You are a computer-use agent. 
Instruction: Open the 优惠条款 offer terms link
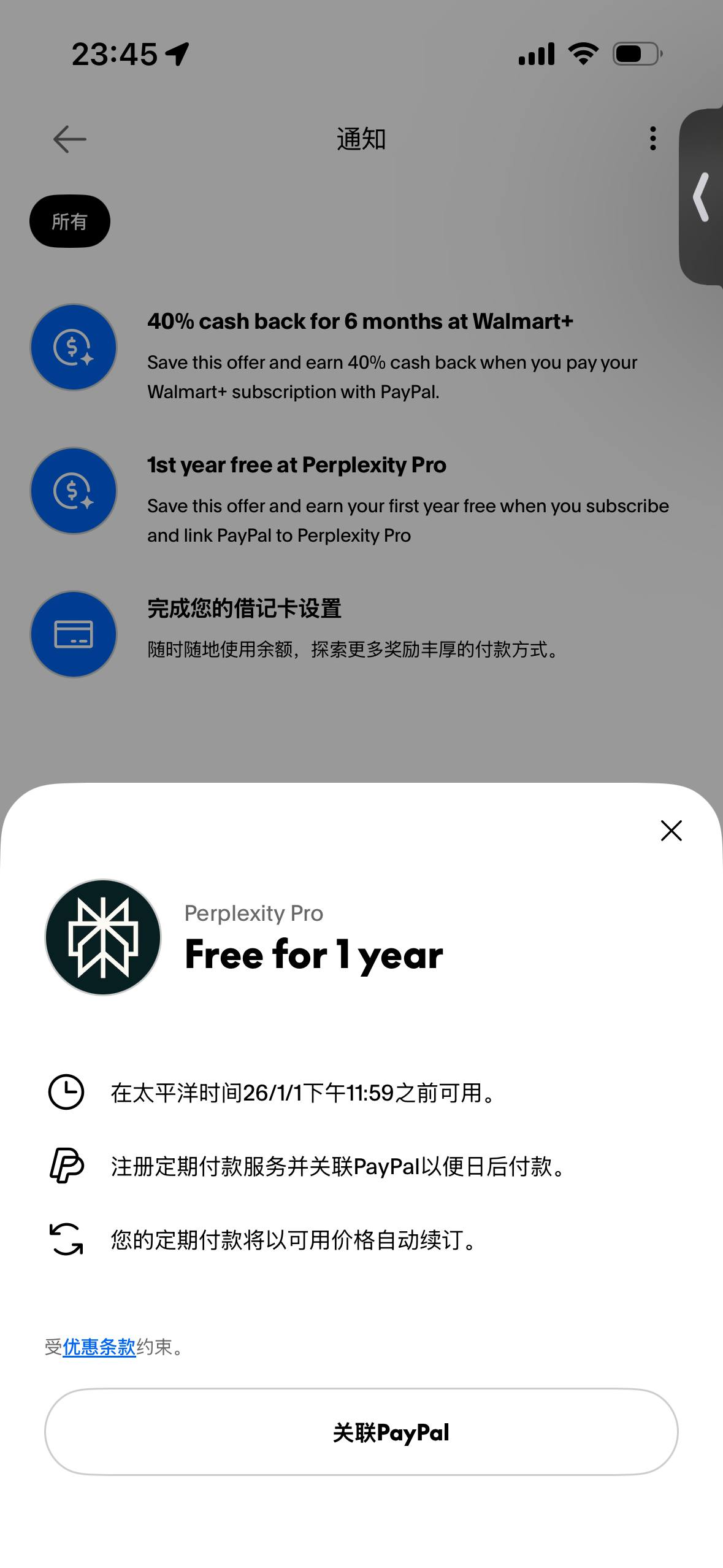point(99,1347)
